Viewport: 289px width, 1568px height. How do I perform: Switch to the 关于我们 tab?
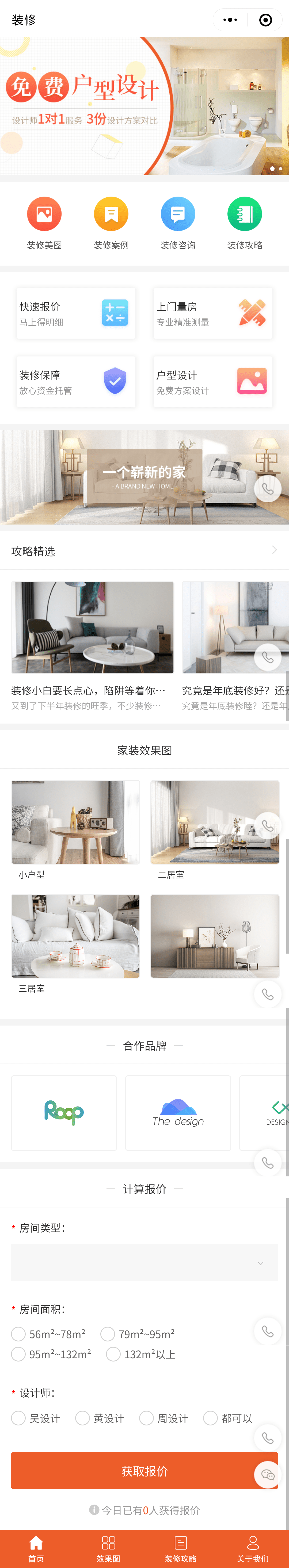click(x=253, y=1548)
